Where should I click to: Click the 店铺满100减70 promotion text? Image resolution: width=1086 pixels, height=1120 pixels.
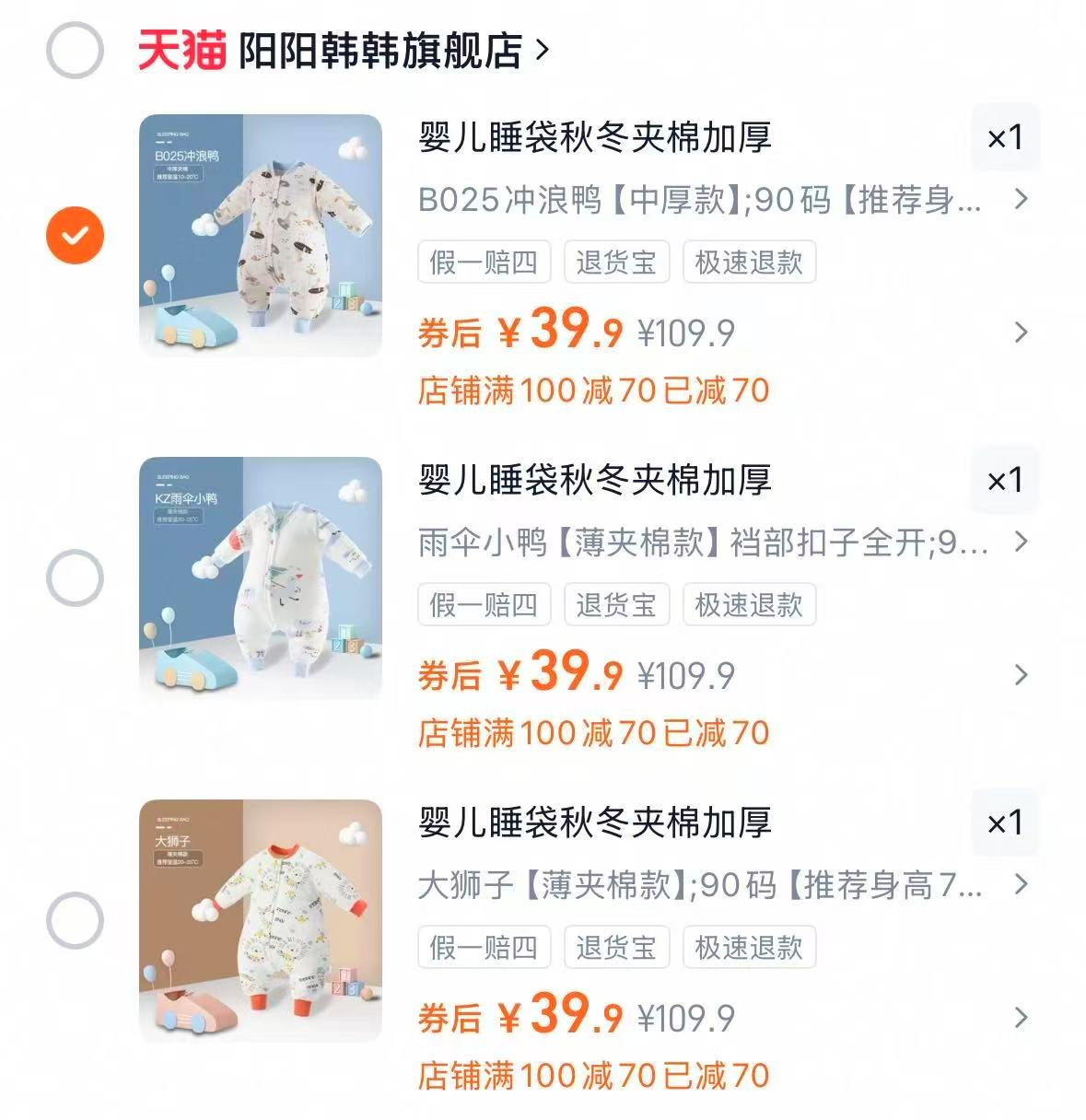593,391
